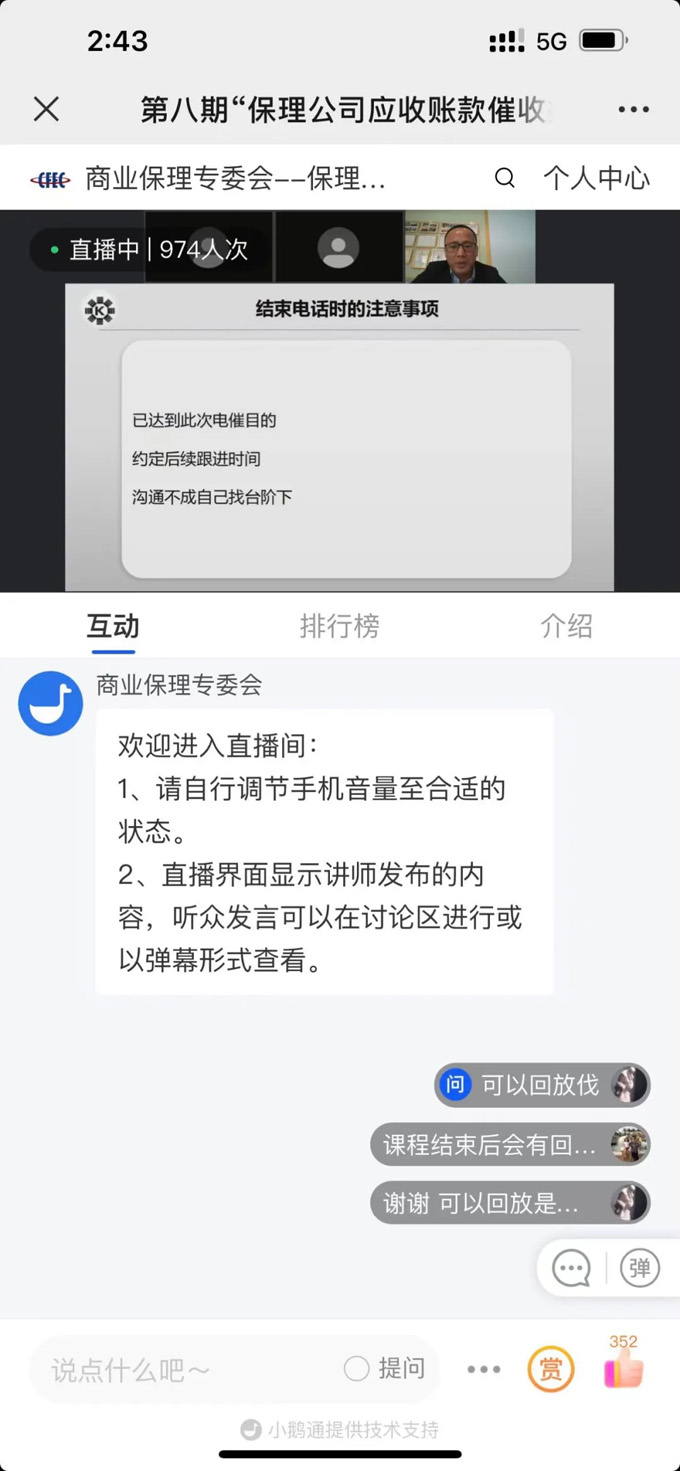Switch to the 排行榜 tab

pyautogui.click(x=339, y=626)
